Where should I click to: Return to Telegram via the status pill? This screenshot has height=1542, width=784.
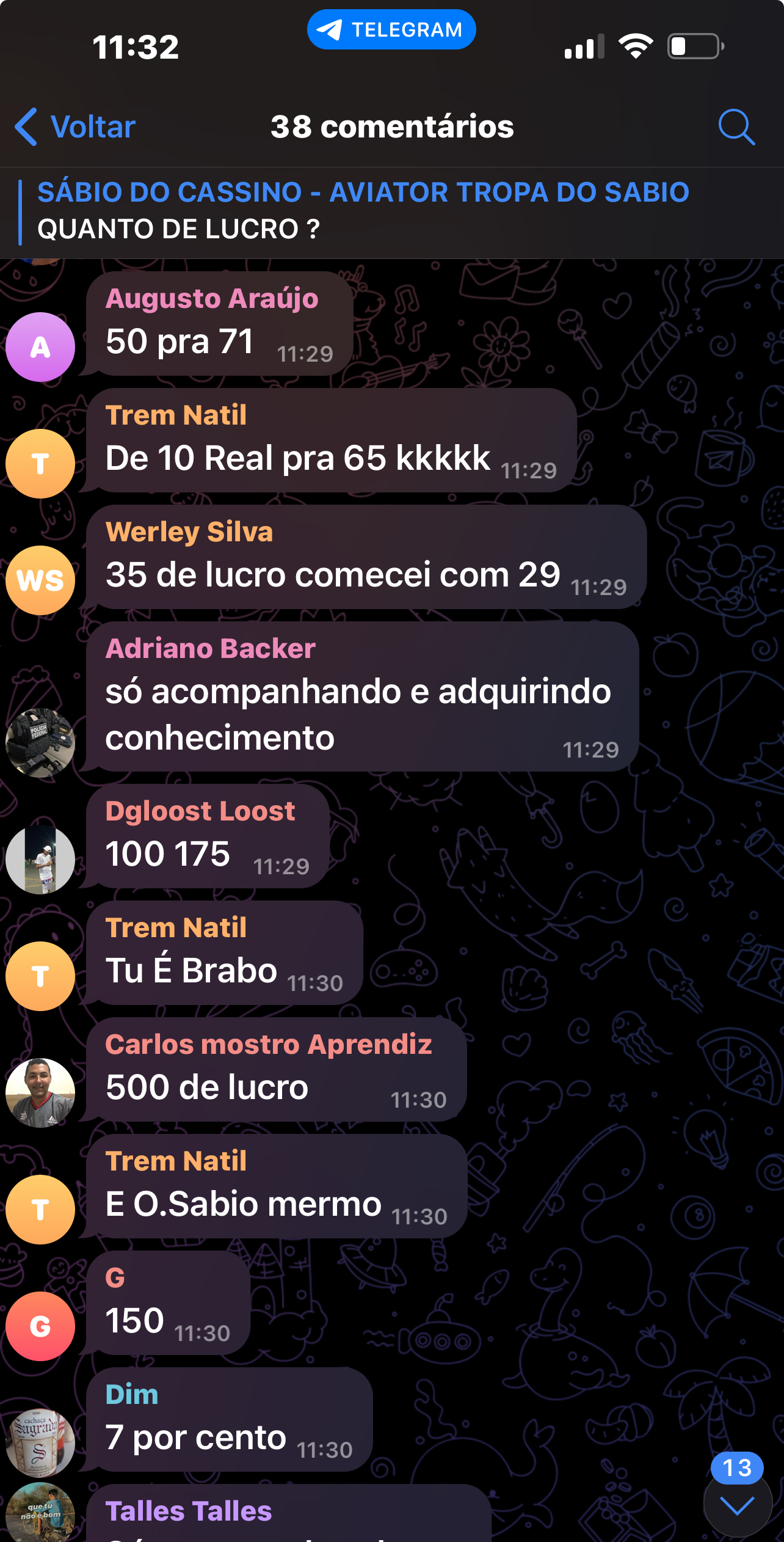391,30
